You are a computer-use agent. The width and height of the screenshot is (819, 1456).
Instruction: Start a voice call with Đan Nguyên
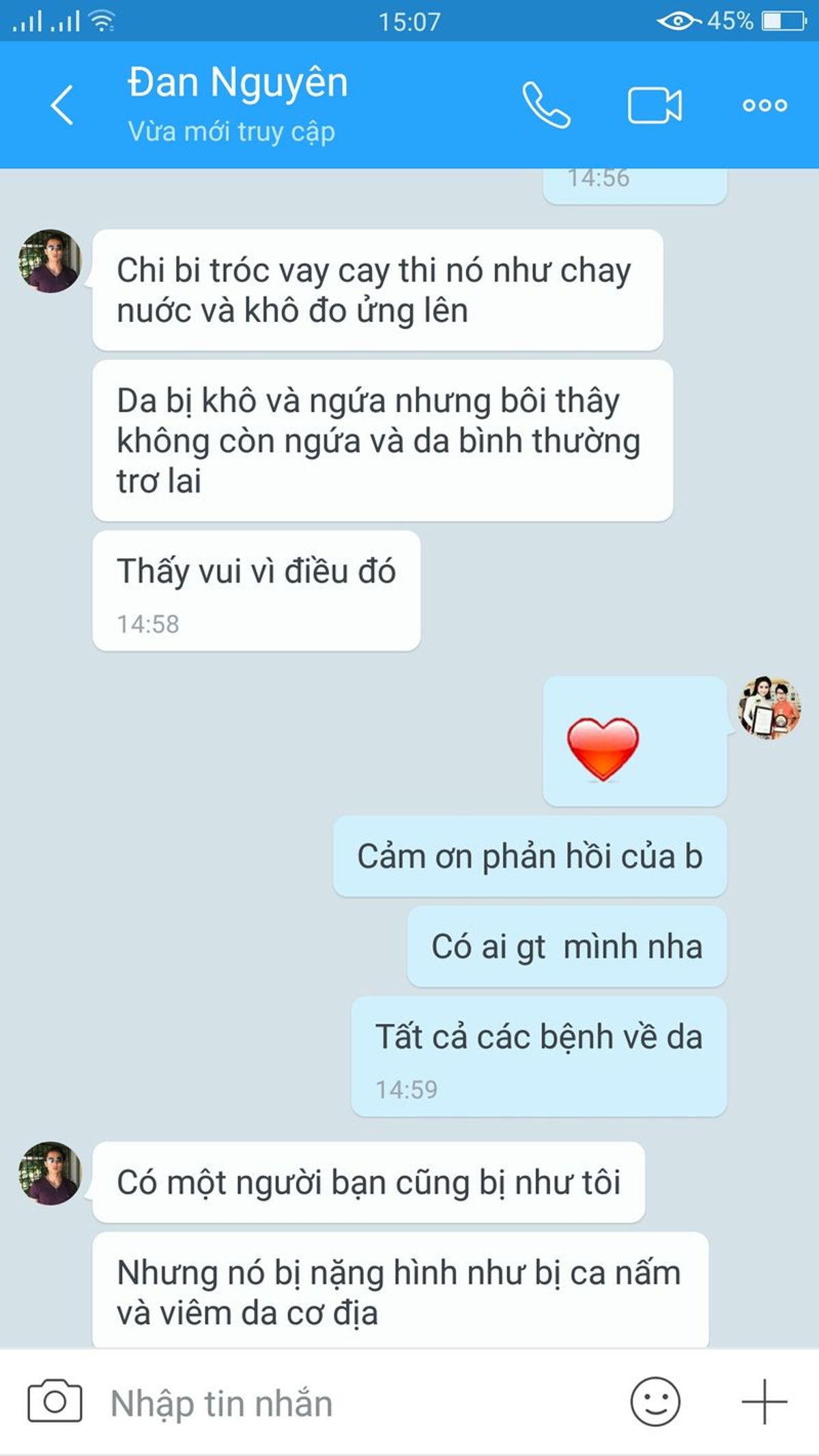tap(546, 105)
